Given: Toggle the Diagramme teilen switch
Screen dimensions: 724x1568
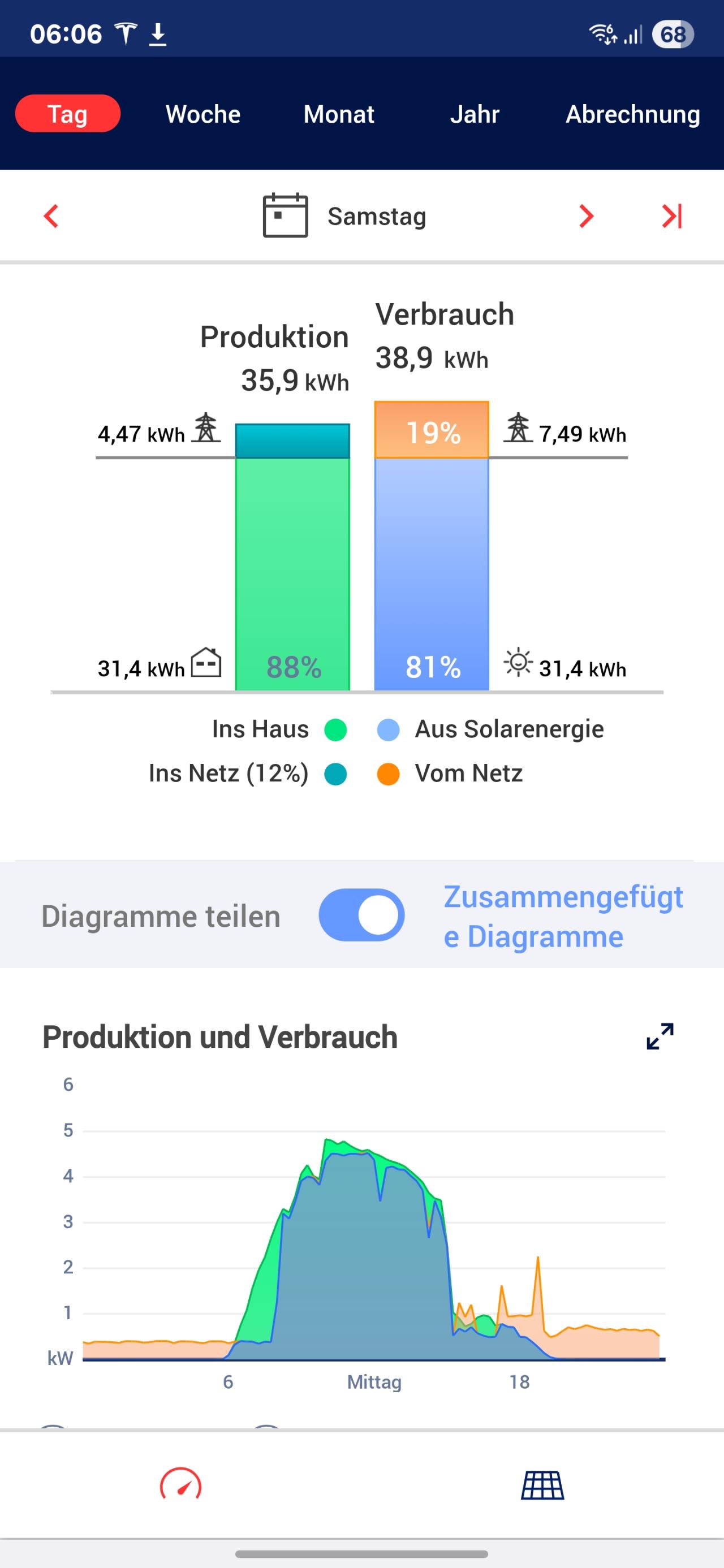Looking at the screenshot, I should point(361,915).
